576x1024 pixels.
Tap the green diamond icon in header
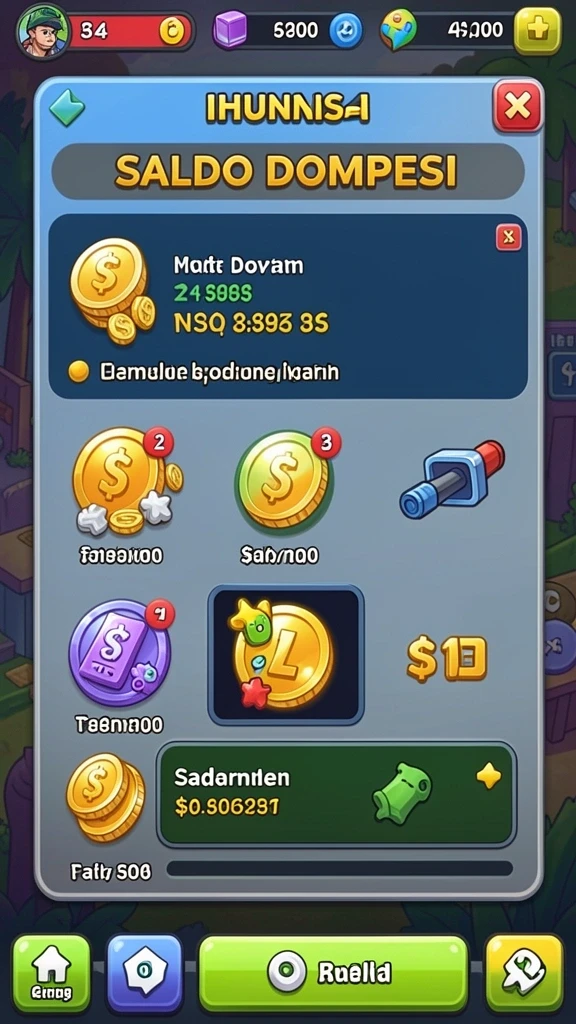67,108
